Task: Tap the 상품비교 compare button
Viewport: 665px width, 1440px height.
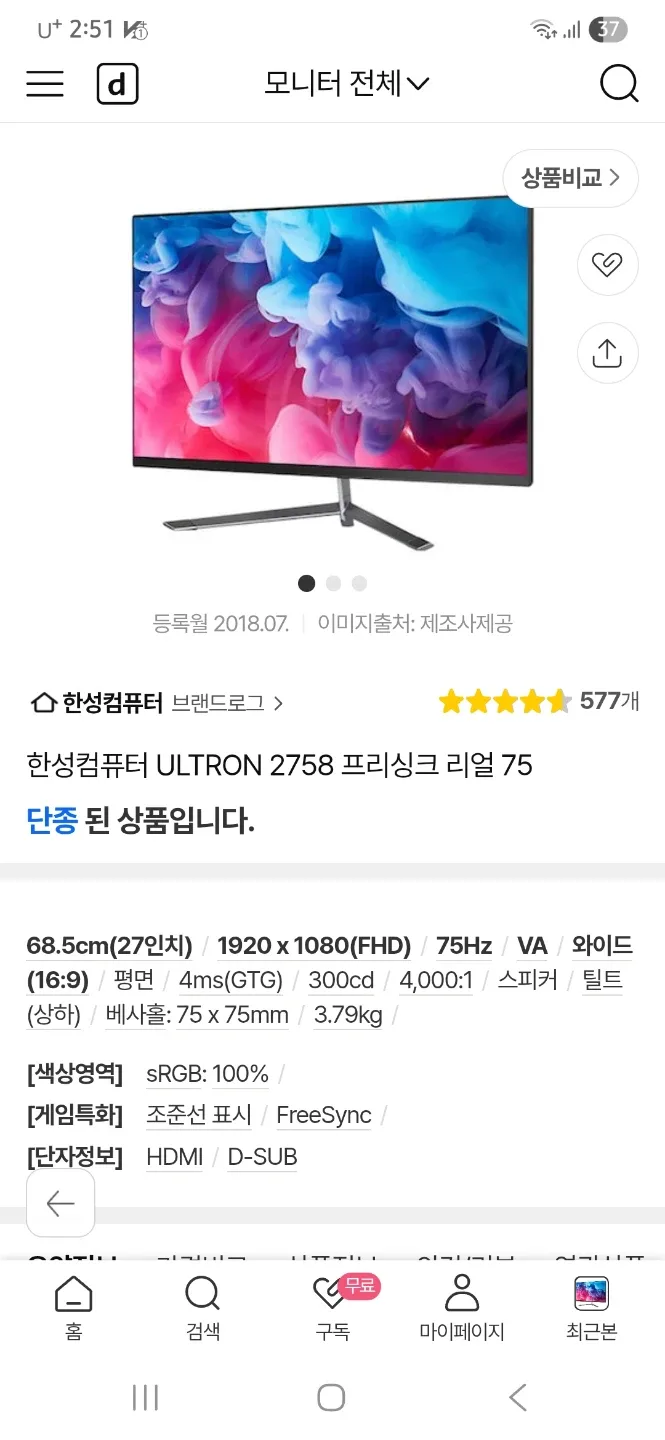Action: [570, 178]
